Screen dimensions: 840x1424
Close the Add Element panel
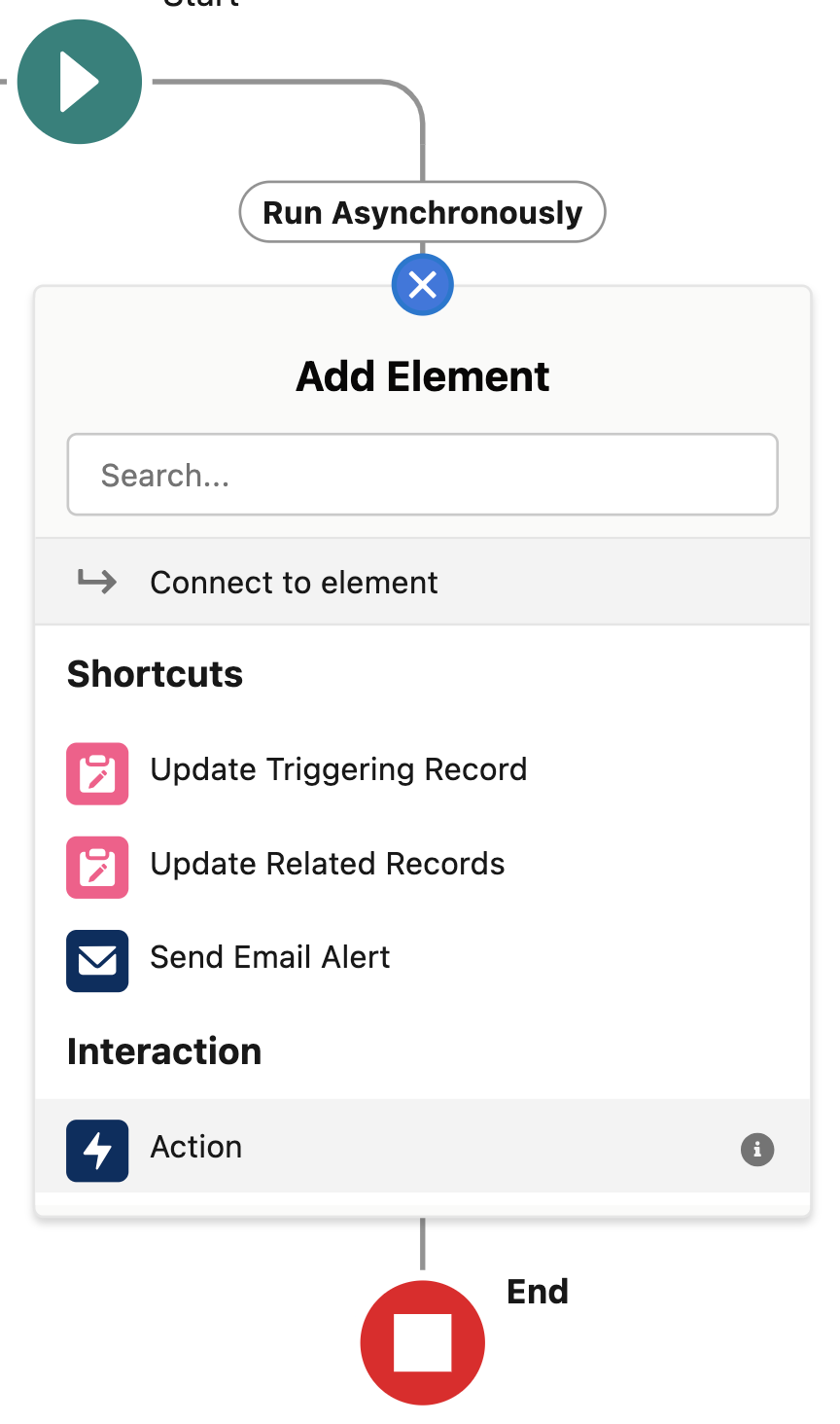click(422, 285)
